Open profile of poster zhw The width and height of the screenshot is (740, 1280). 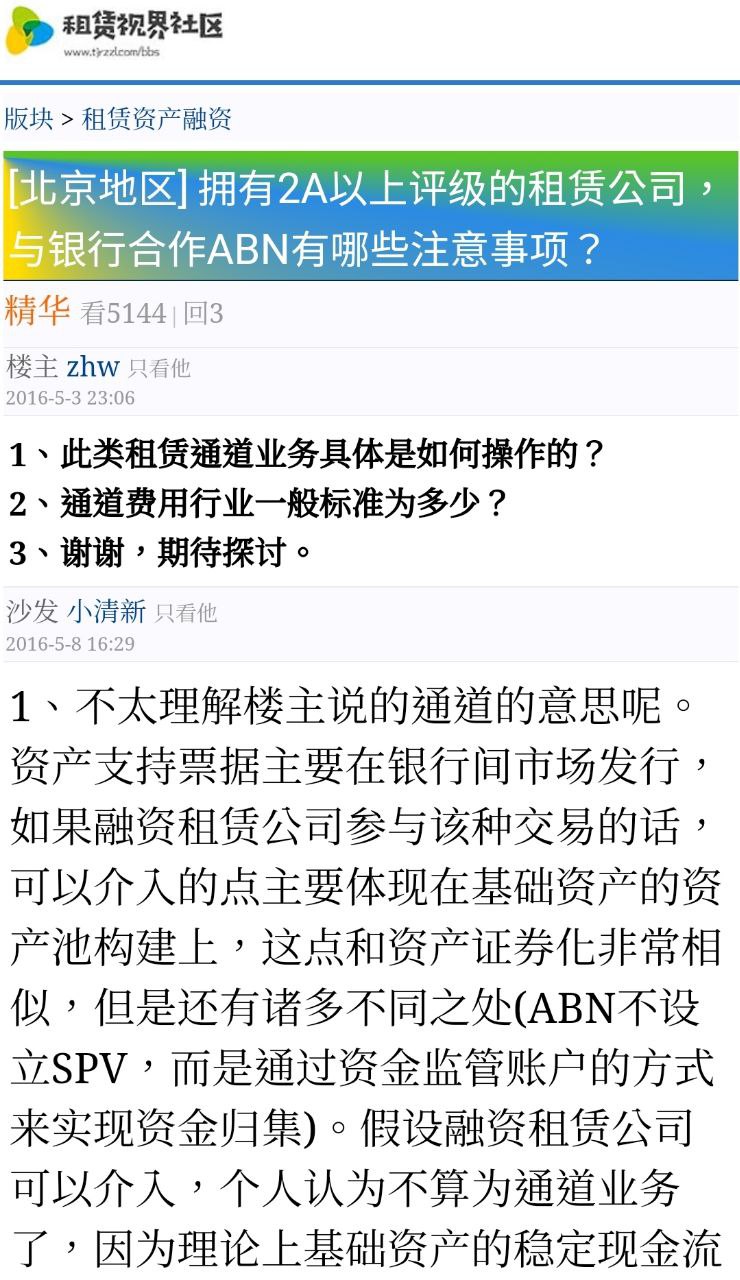click(93, 366)
